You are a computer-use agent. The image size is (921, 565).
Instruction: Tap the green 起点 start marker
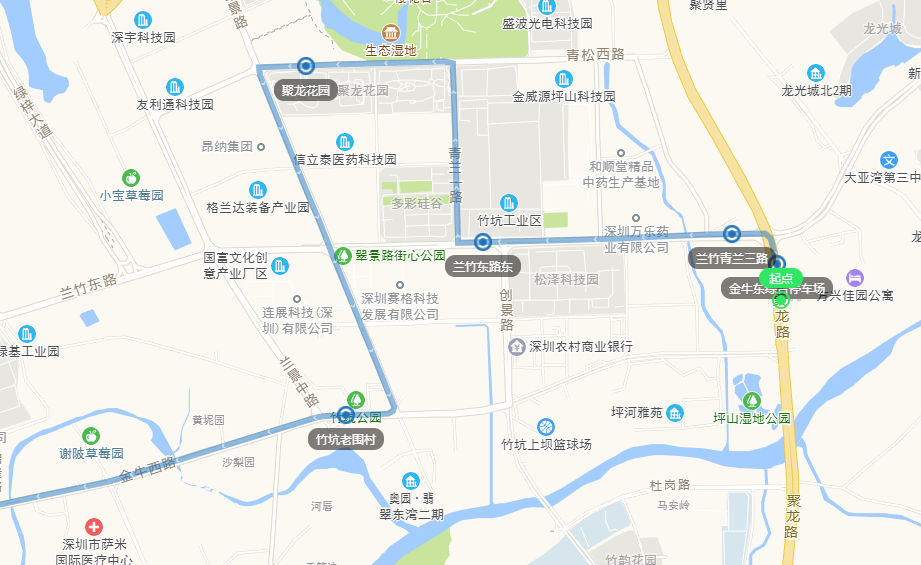tap(781, 279)
